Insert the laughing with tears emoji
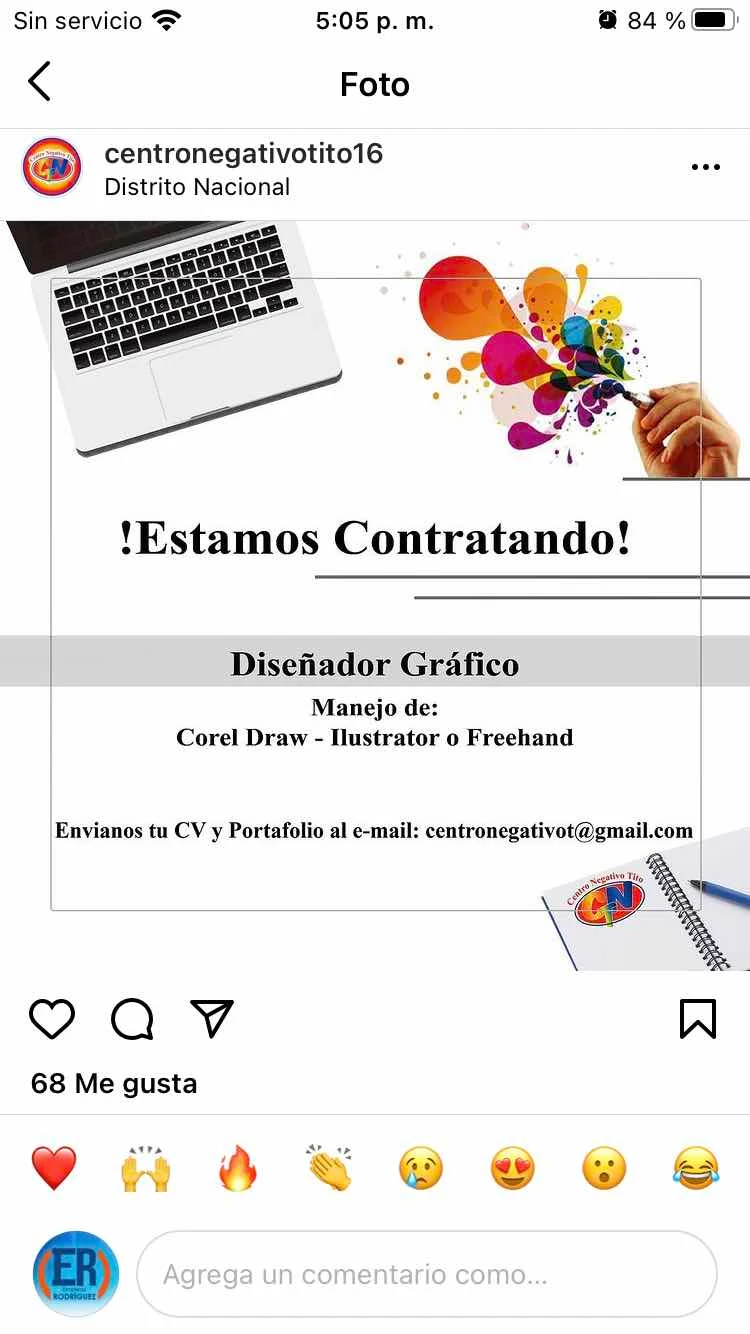Viewport: 750px width, 1334px height. tap(697, 1168)
